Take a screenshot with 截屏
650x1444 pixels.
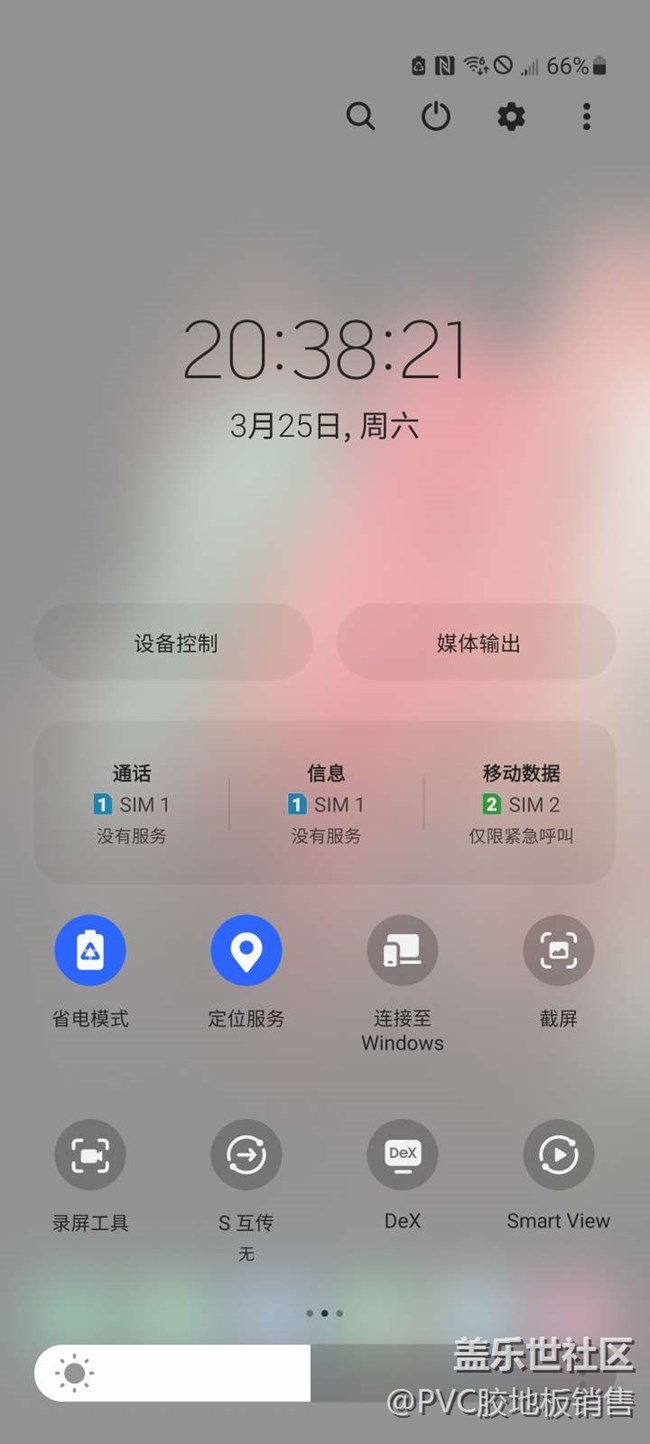[558, 950]
